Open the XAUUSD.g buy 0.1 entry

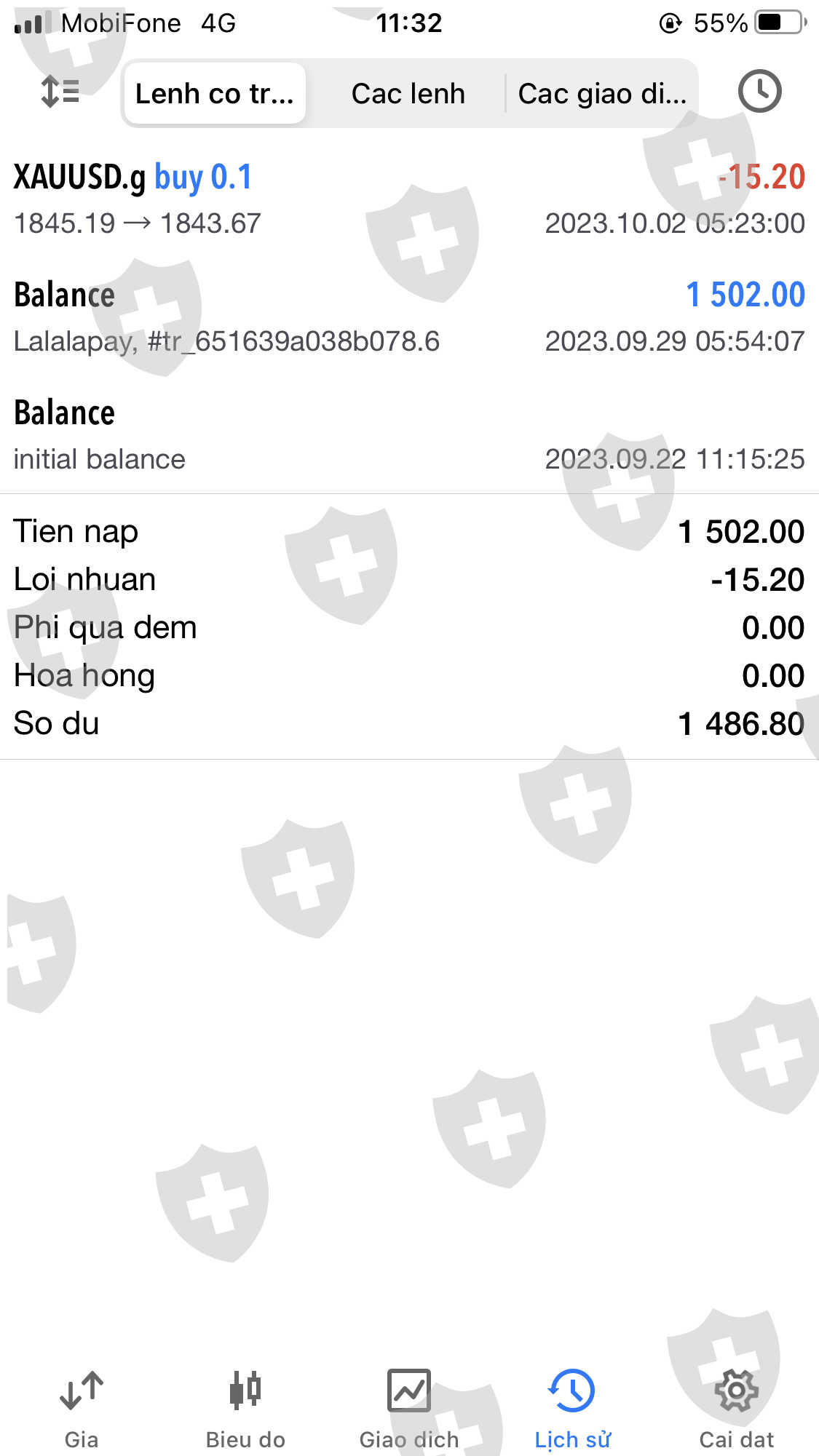coord(409,198)
